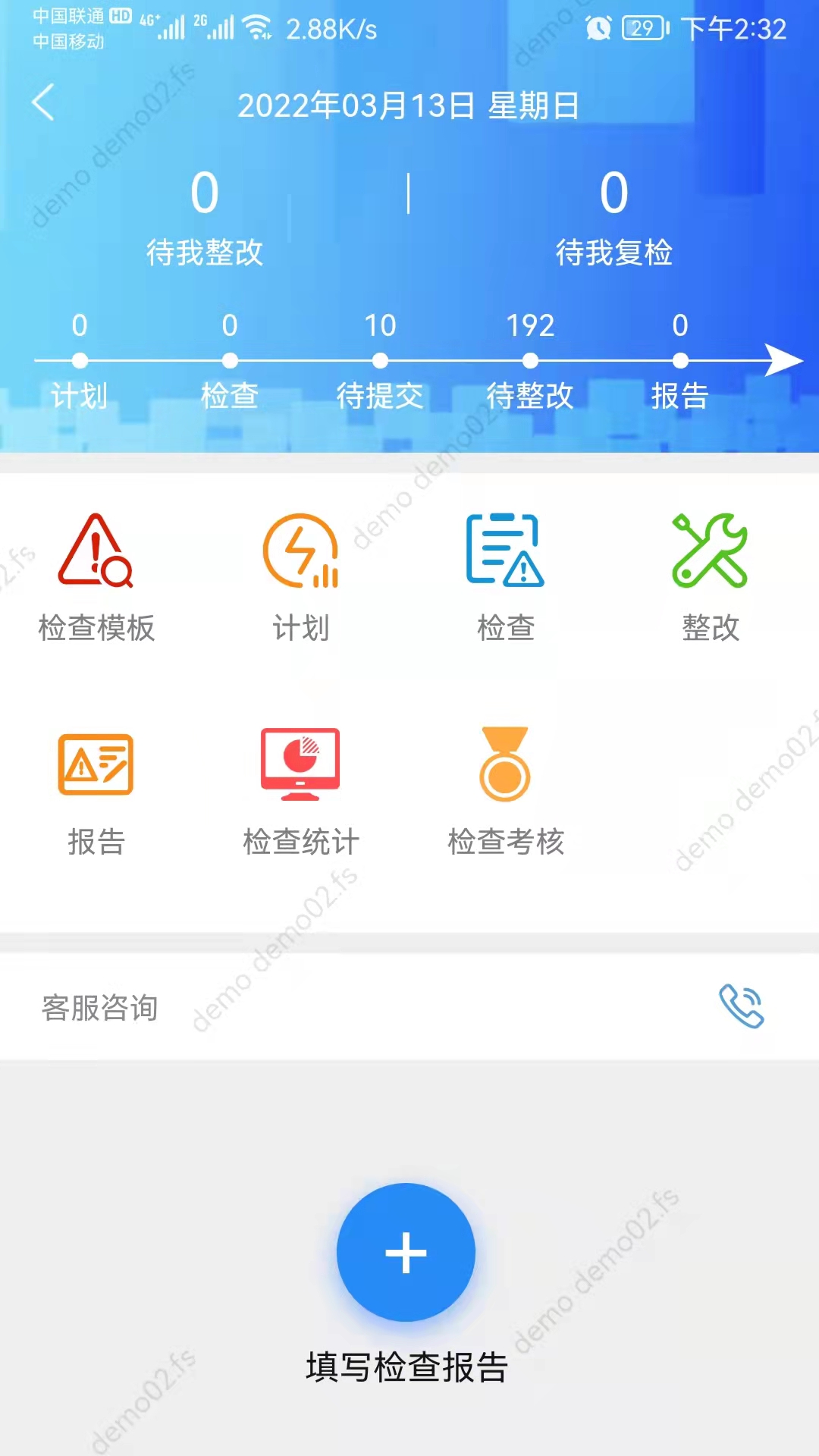The width and height of the screenshot is (819, 1456).
Task: Select the 计划 stage on the progress line
Action: pos(80,361)
